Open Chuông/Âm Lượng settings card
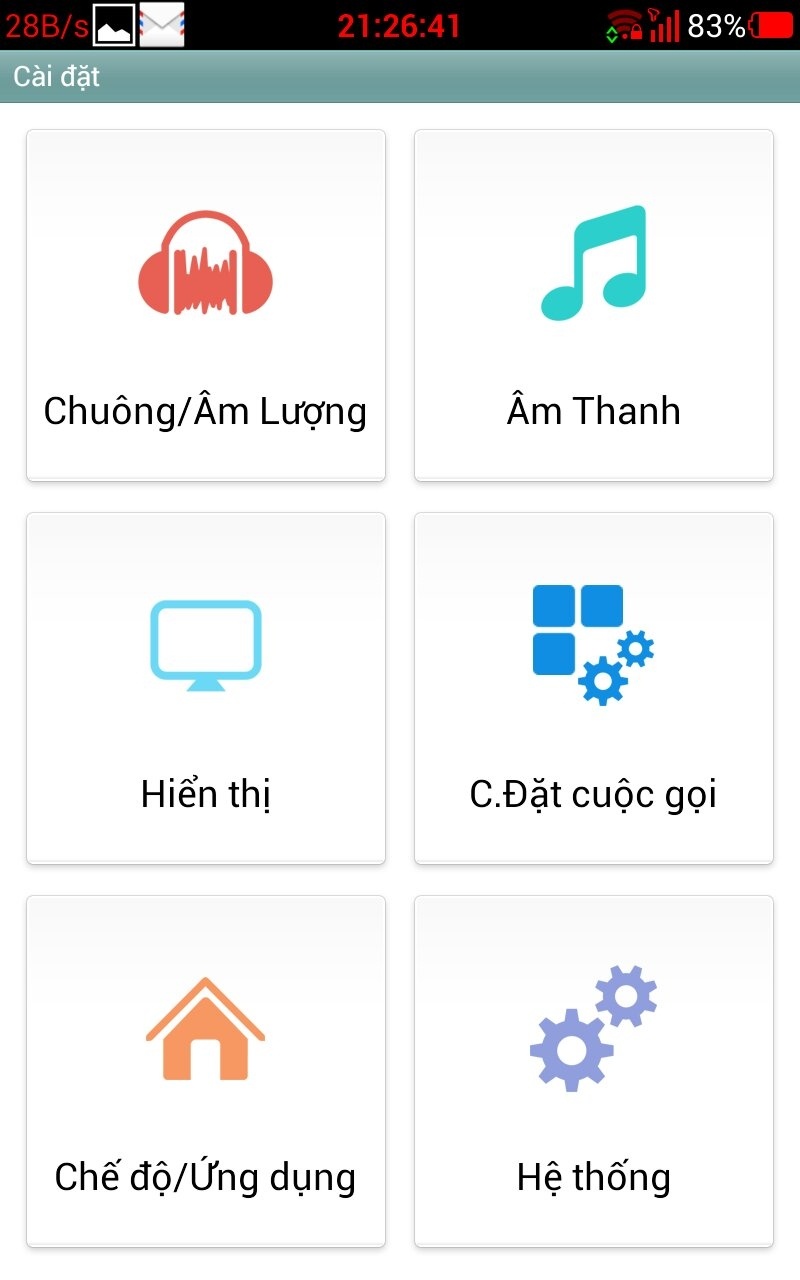Screen dimensions: 800x1280 205,305
